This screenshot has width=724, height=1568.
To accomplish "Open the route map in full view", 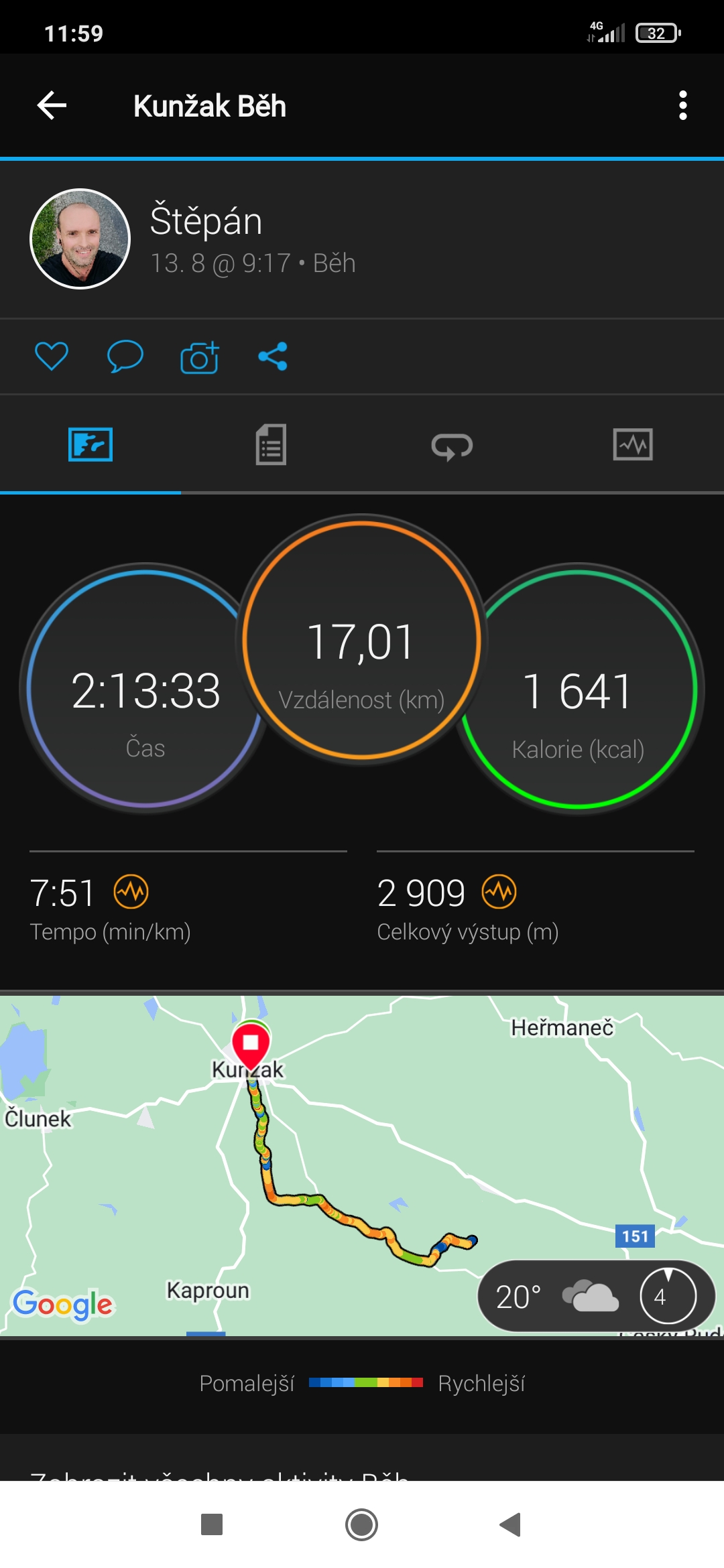I will 362,1166.
